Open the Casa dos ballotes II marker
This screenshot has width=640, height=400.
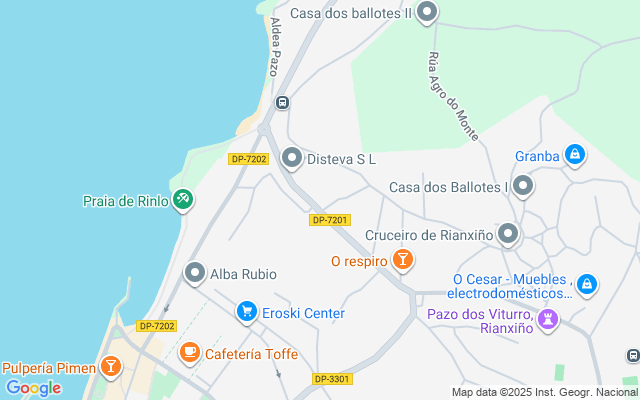427,13
